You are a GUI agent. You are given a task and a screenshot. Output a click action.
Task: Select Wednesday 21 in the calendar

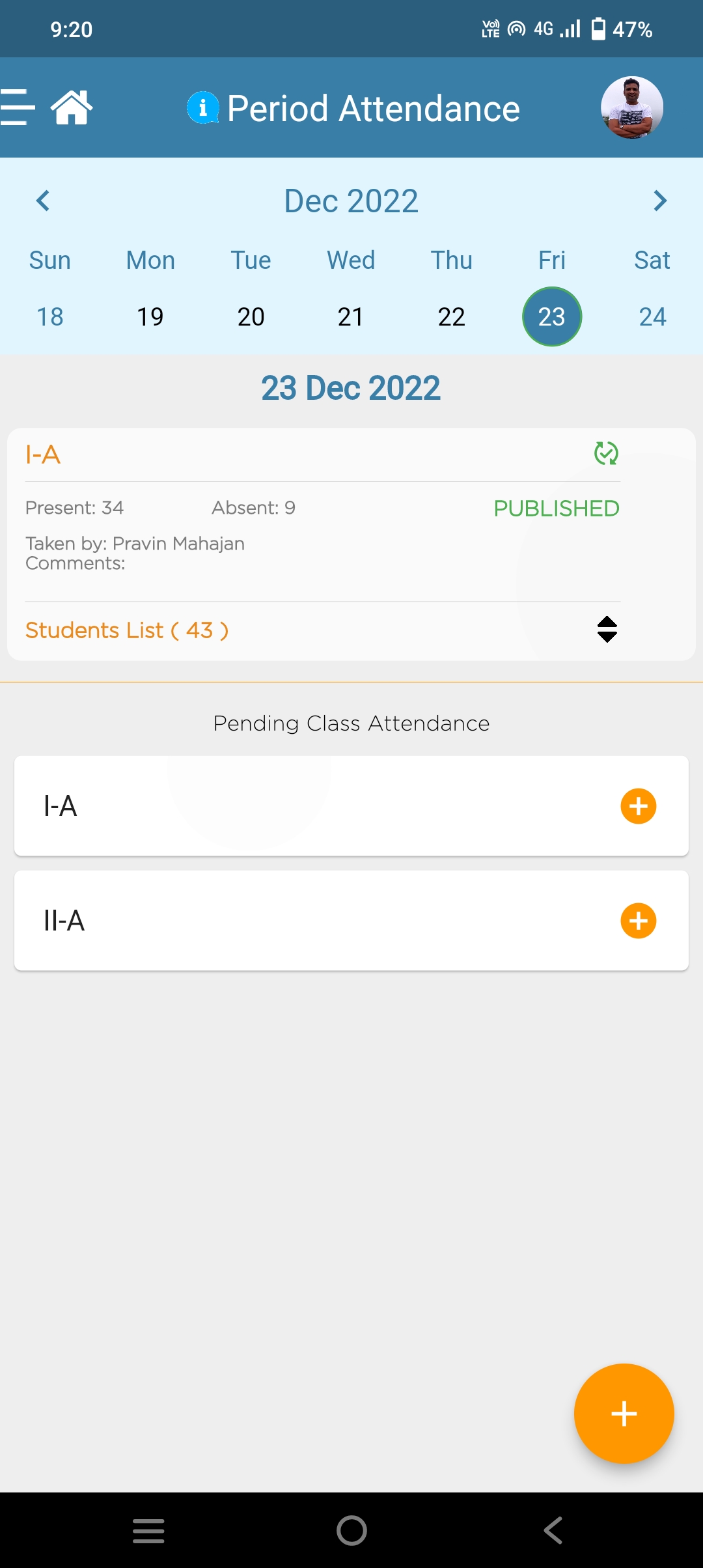pyautogui.click(x=351, y=317)
